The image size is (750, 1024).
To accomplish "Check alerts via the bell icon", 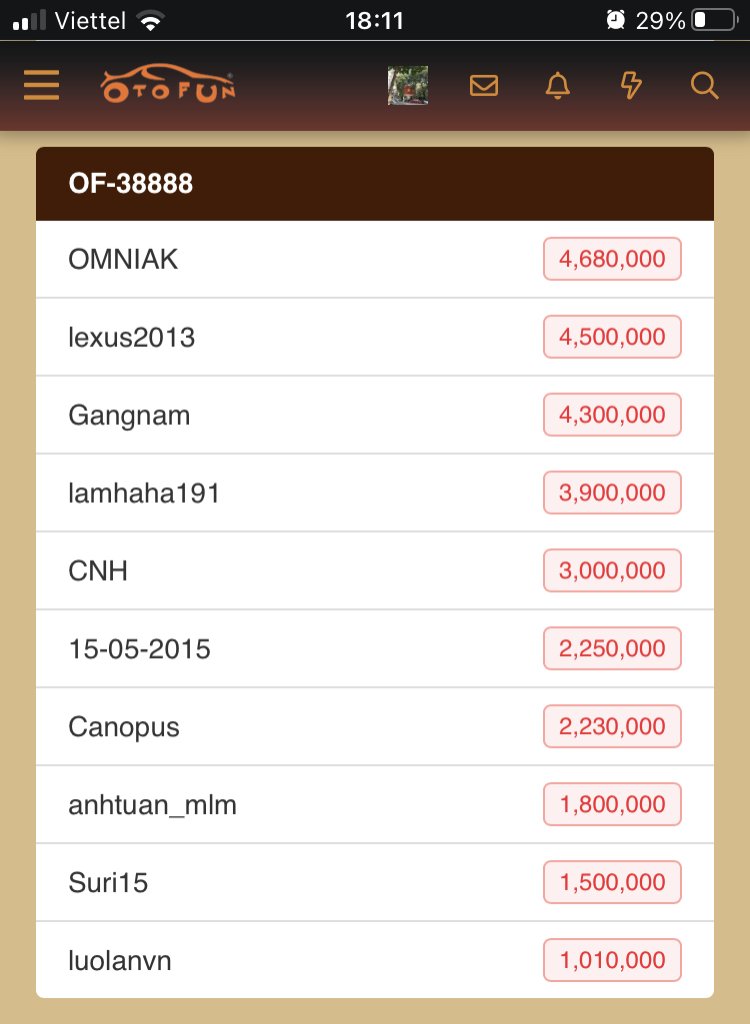I will coord(557,86).
